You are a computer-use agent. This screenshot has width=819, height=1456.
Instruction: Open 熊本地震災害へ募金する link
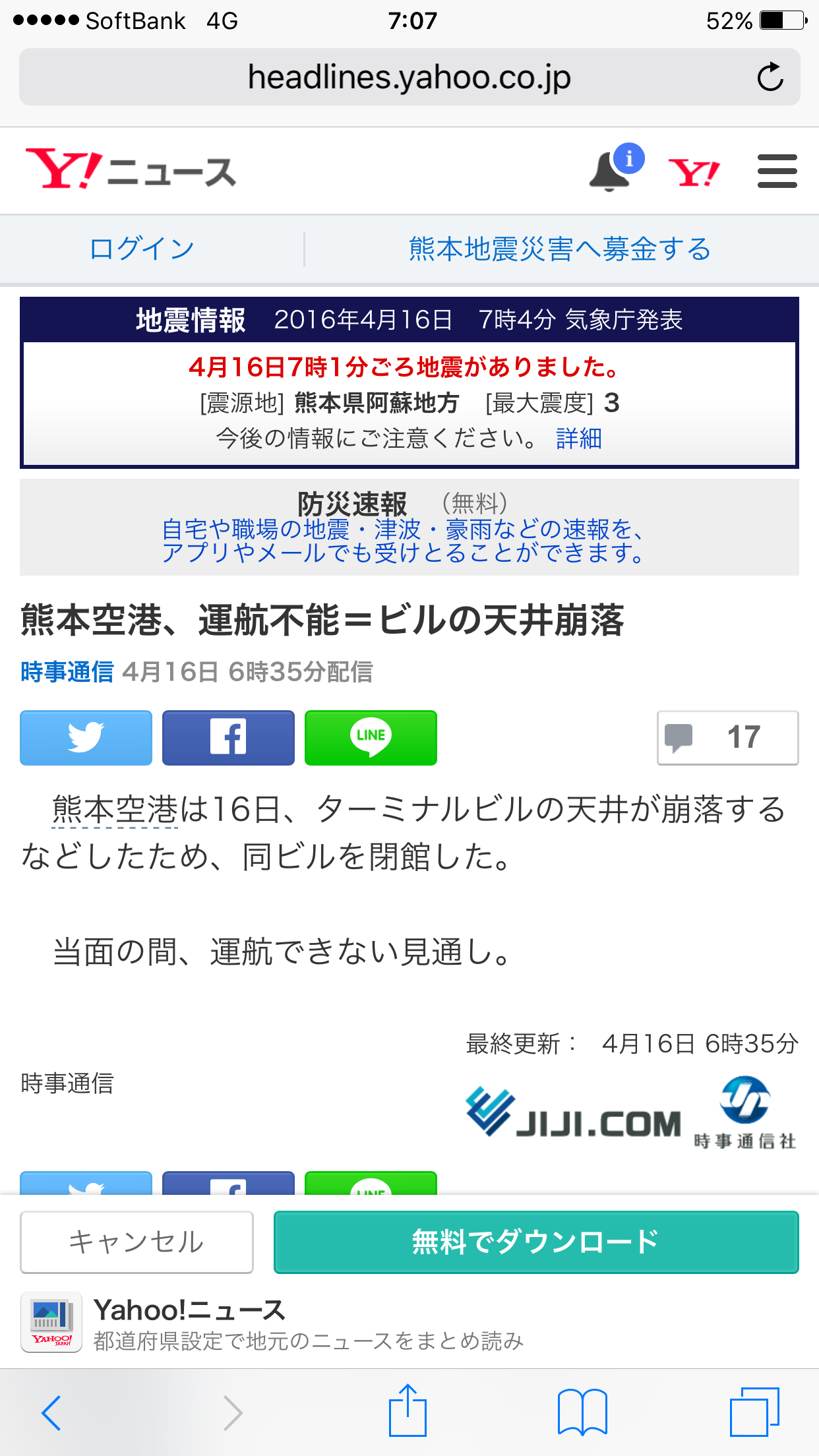tap(560, 249)
